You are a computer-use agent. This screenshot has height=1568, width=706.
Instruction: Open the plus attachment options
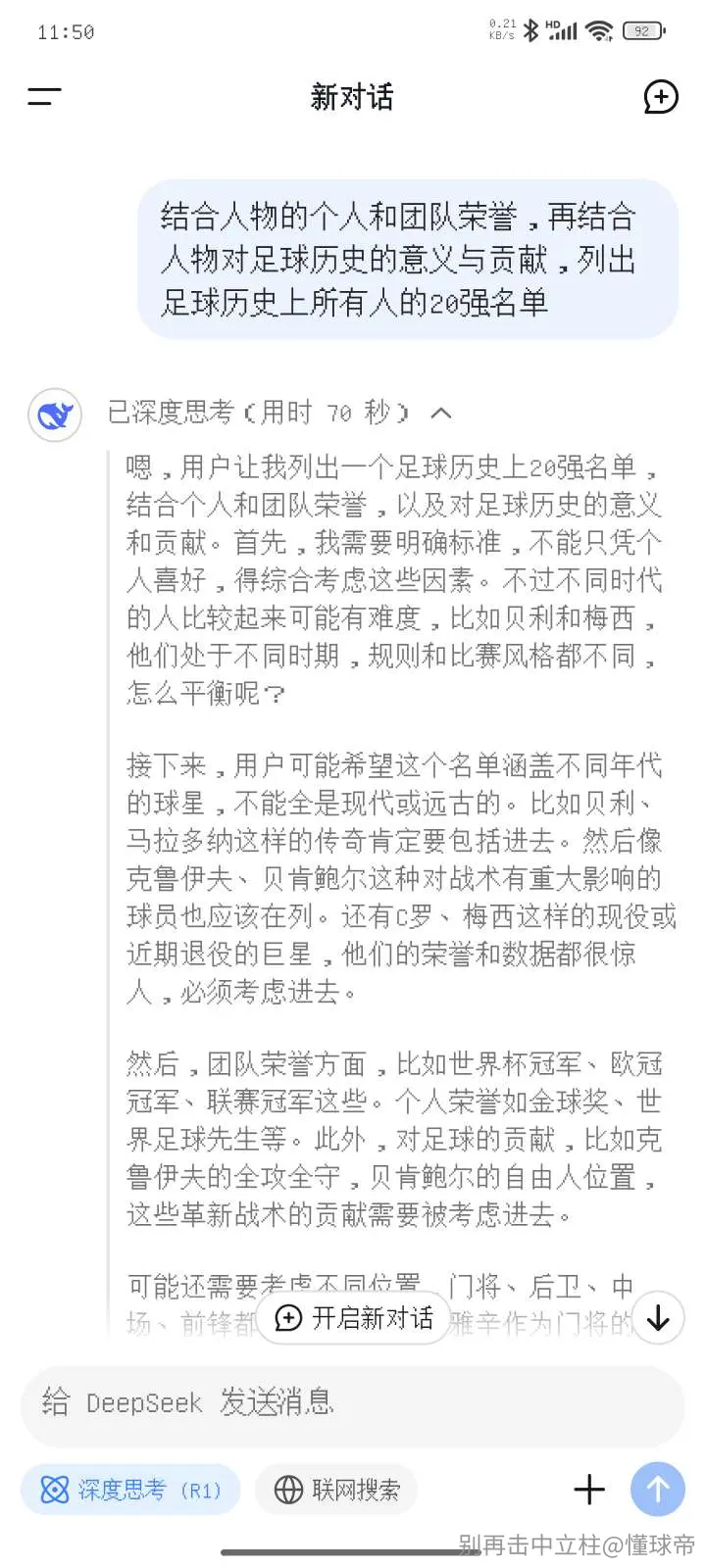(588, 1490)
